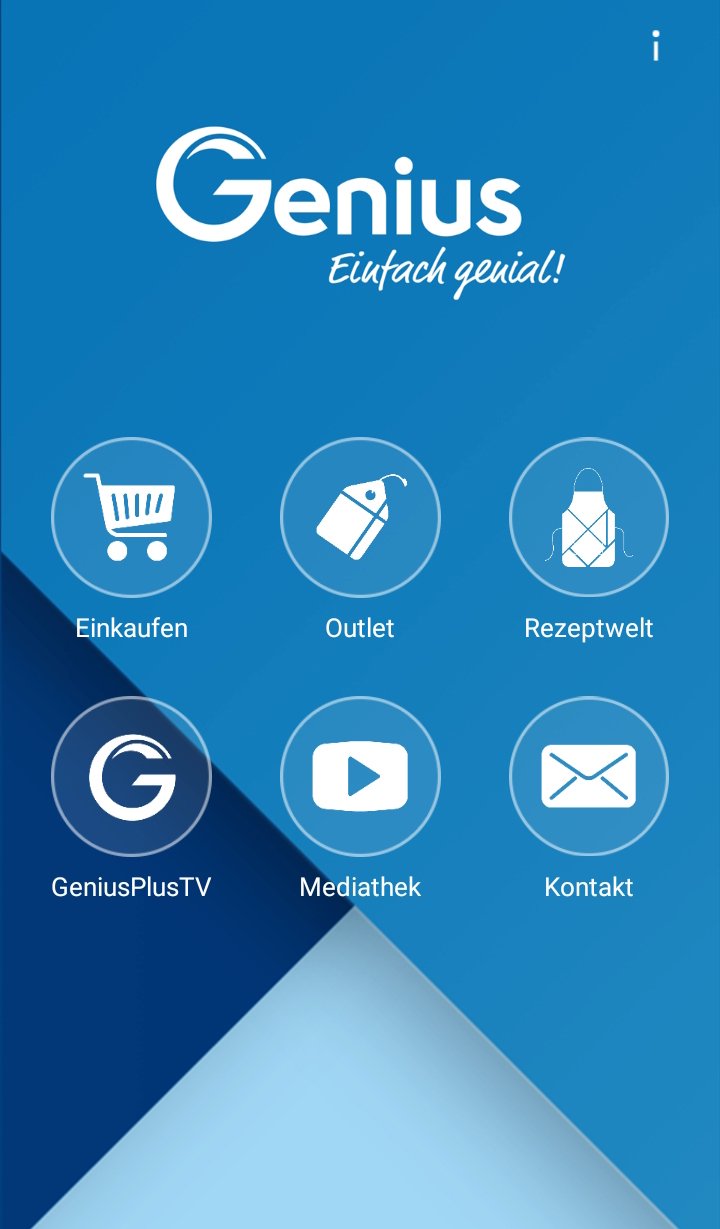Select the dark circle behind the GeniusPlusTV logo

[x=131, y=776]
